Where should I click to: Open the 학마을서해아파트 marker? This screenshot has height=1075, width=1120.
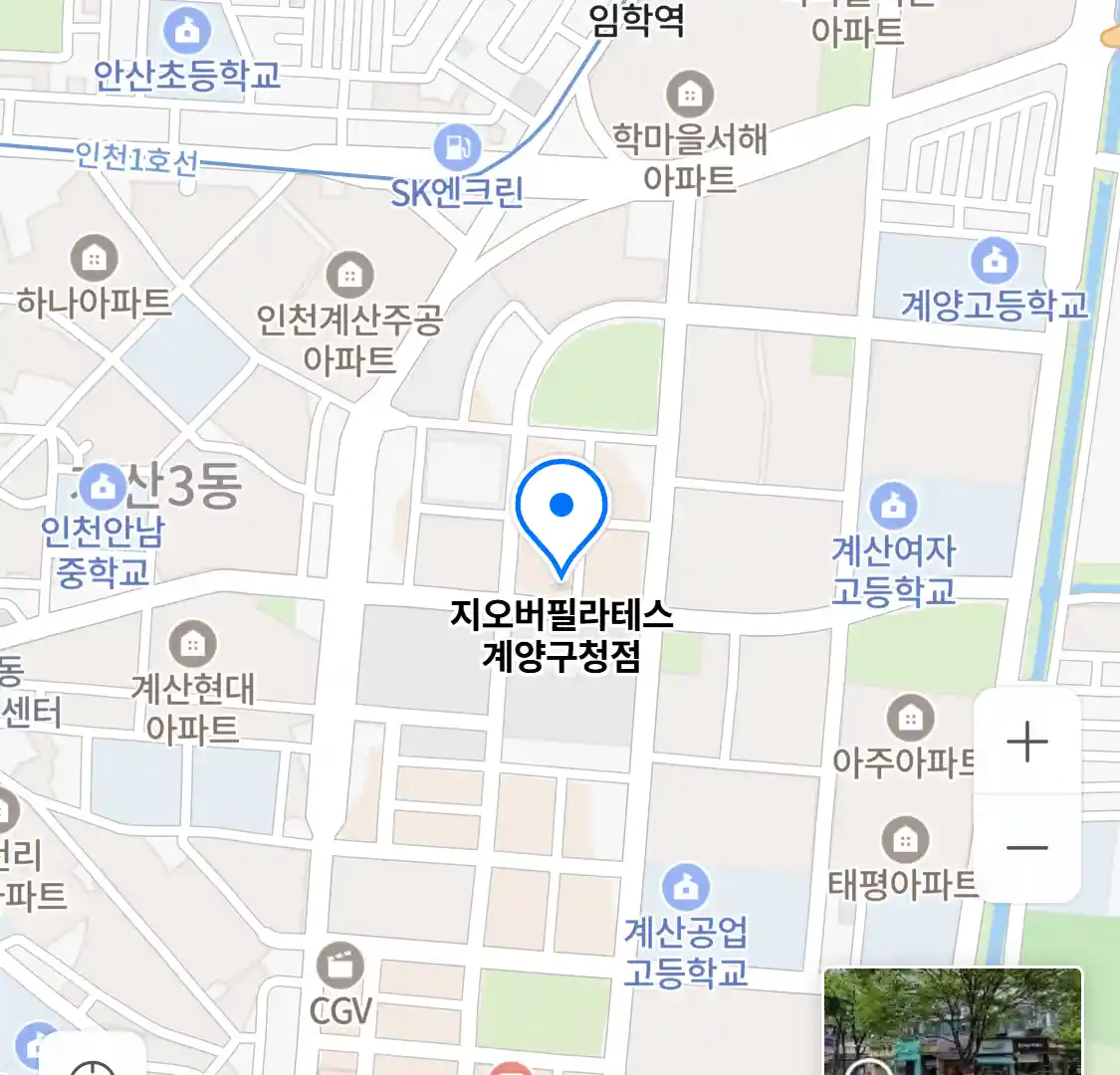point(689,96)
